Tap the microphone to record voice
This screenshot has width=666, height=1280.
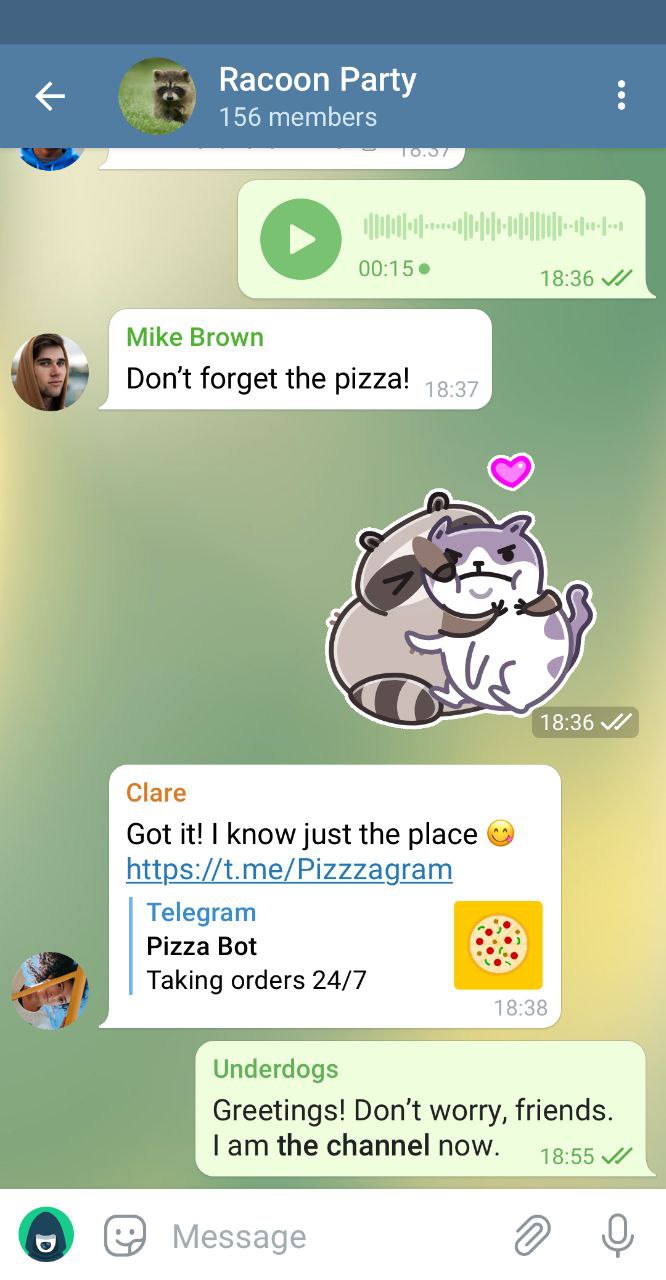(617, 1236)
